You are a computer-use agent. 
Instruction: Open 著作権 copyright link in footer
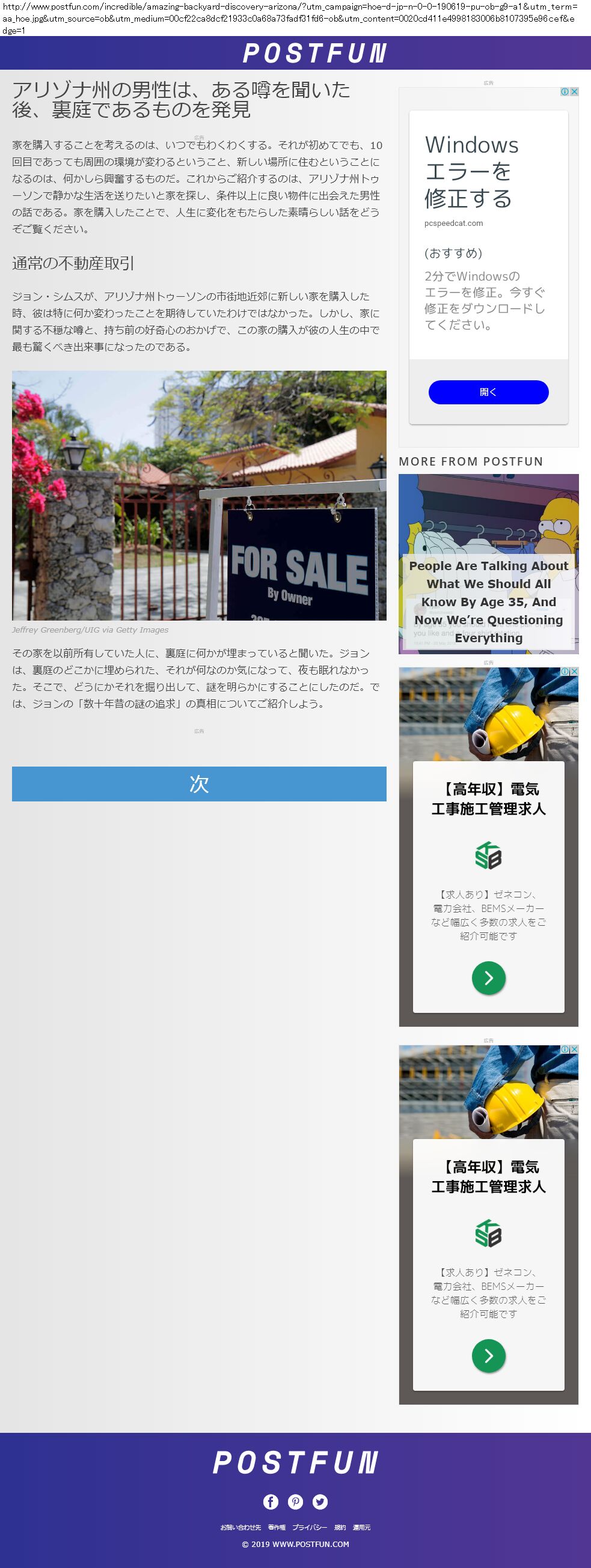pyautogui.click(x=277, y=1527)
